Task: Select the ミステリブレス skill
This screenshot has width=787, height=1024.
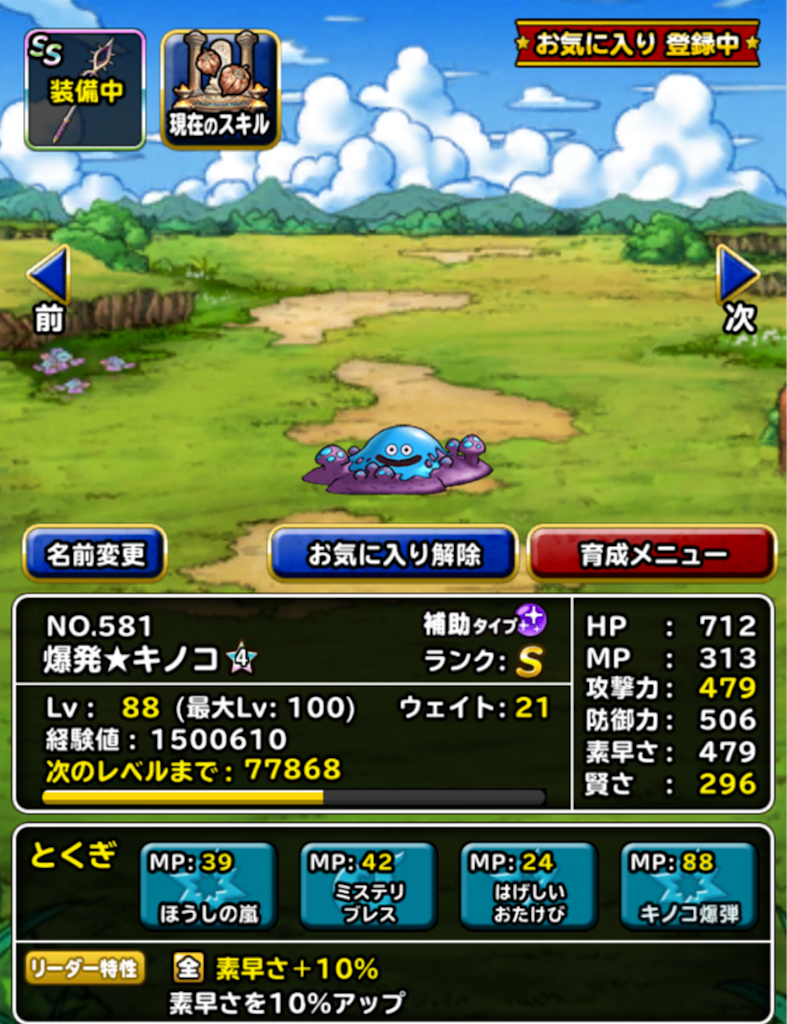Action: [368, 885]
